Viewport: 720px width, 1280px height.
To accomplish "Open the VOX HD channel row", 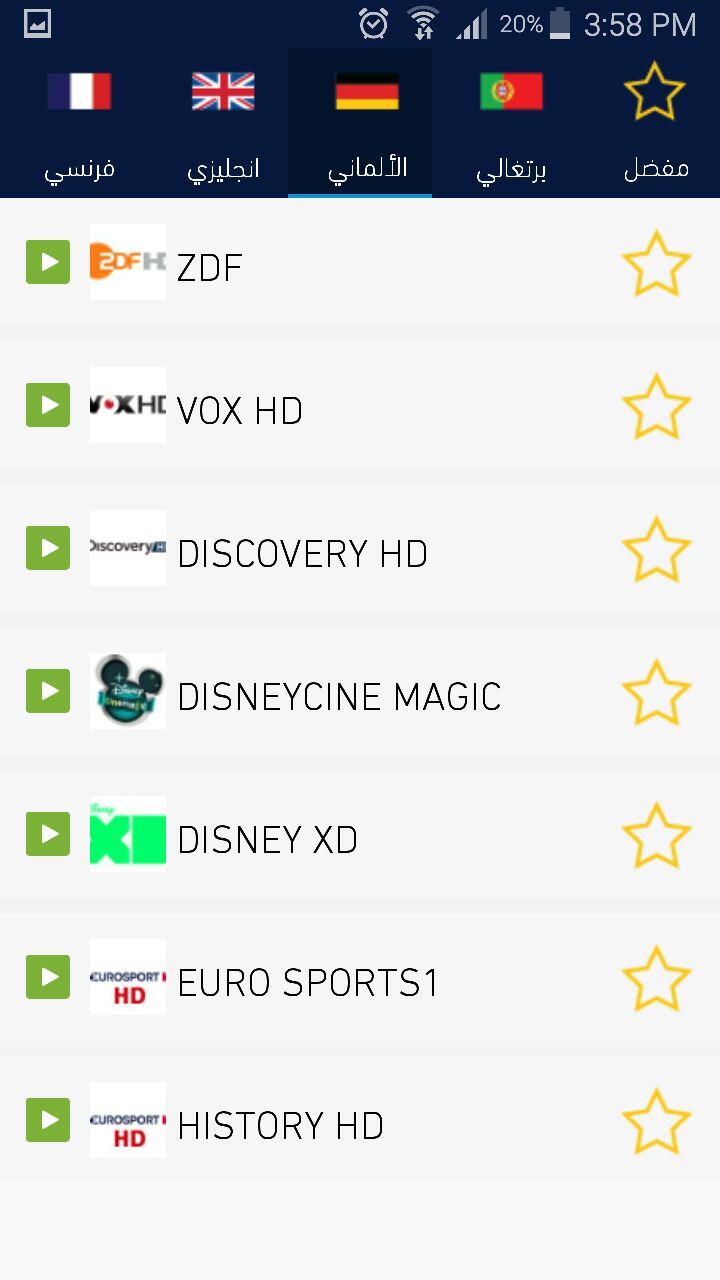I will (x=360, y=405).
